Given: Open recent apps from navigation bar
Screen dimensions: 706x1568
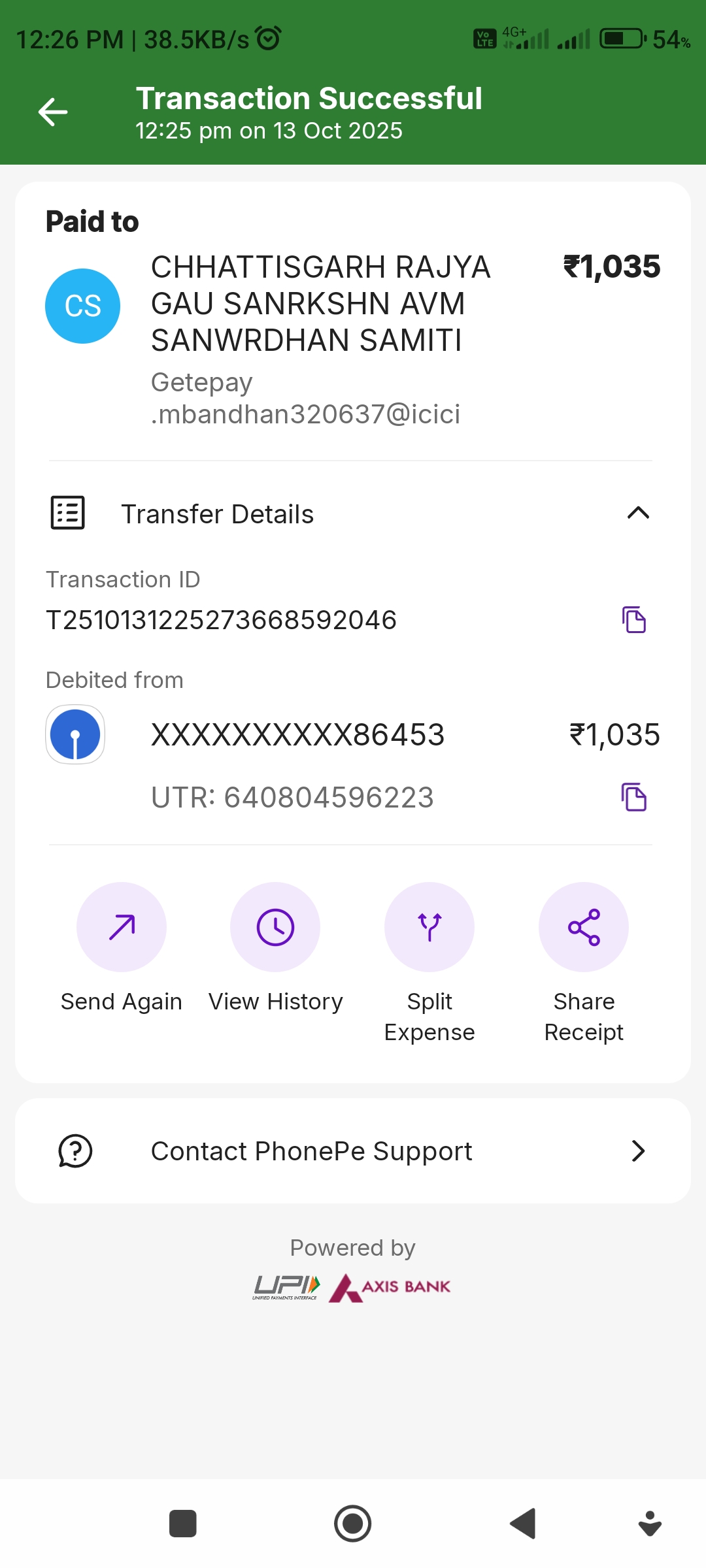Looking at the screenshot, I should click(x=183, y=1524).
